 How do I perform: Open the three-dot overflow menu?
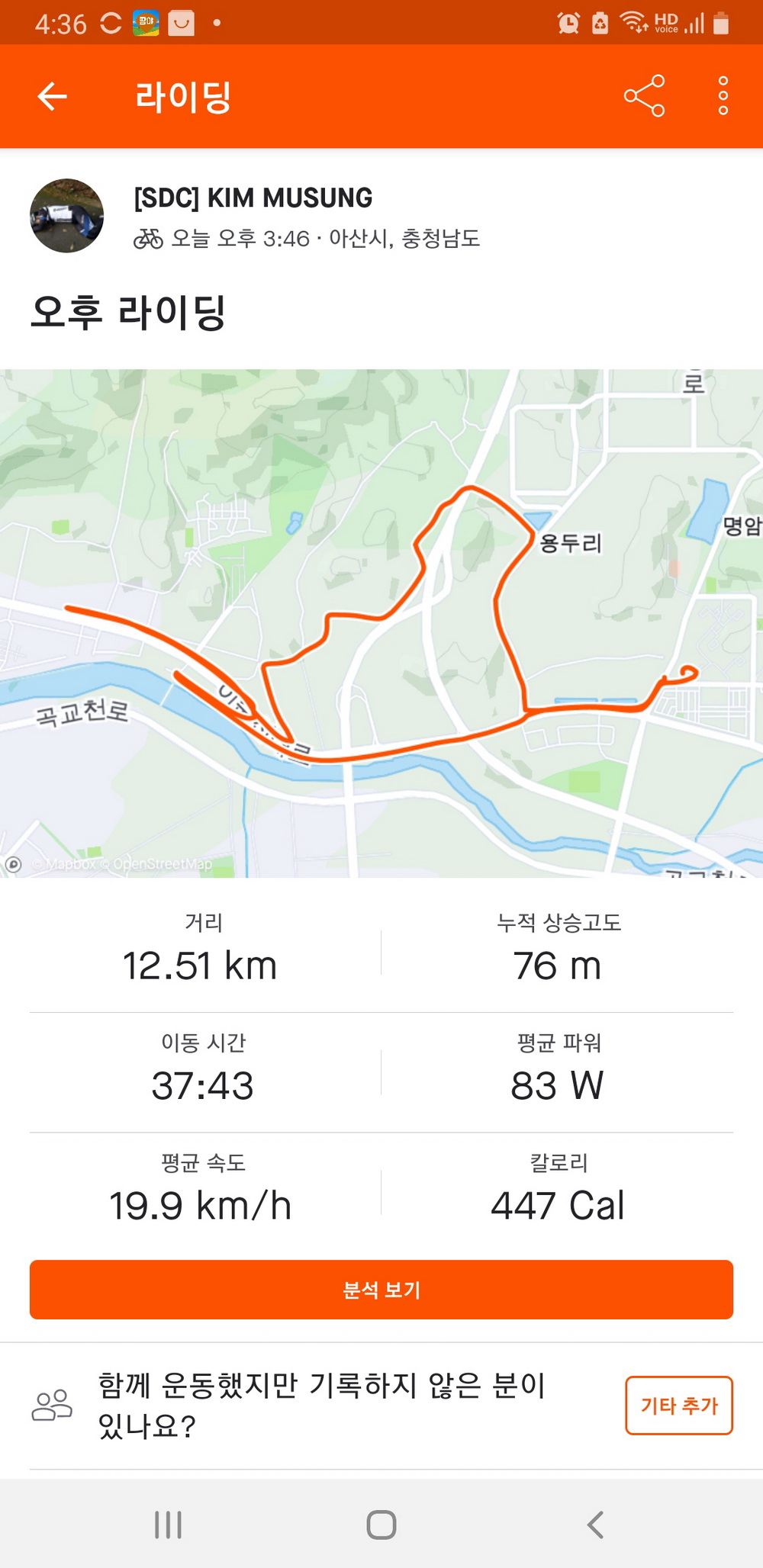point(723,96)
